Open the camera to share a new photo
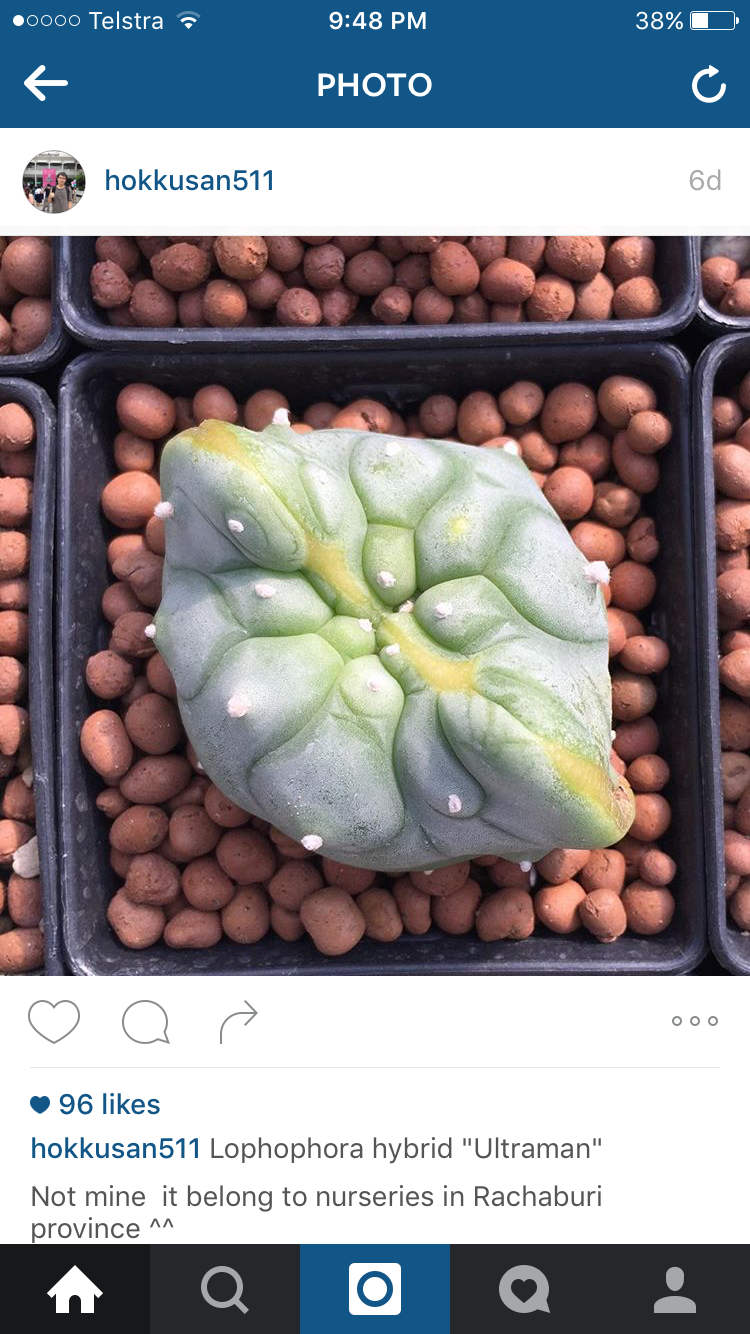The height and width of the screenshot is (1334, 750). [x=375, y=1289]
